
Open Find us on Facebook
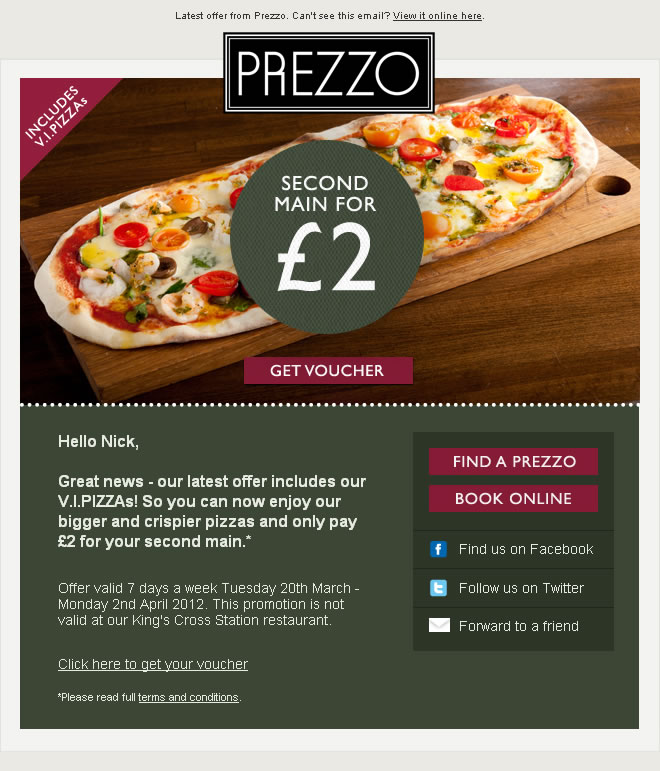525,549
